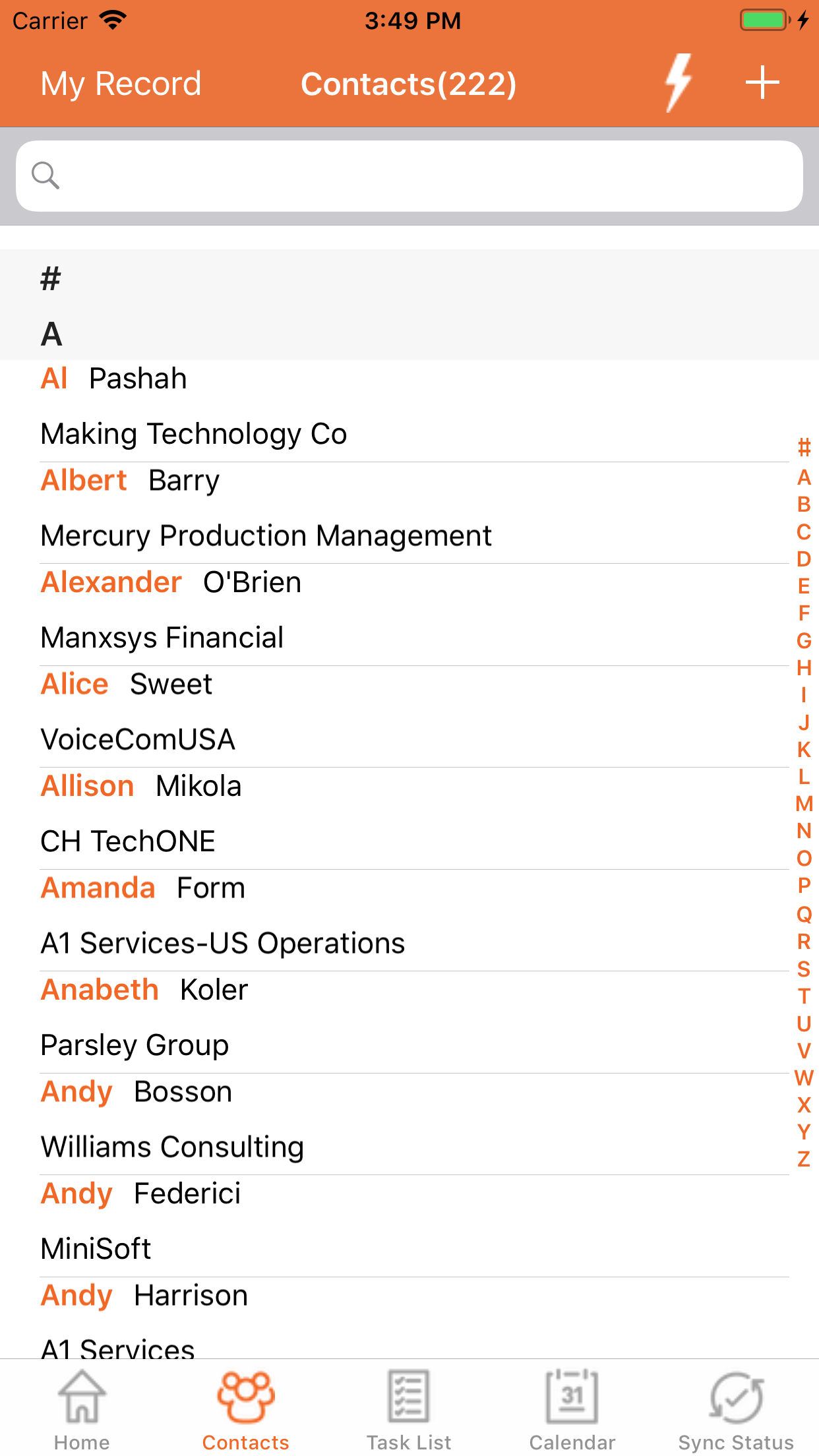Open My Record
Image resolution: width=819 pixels, height=1456 pixels.
(121, 84)
